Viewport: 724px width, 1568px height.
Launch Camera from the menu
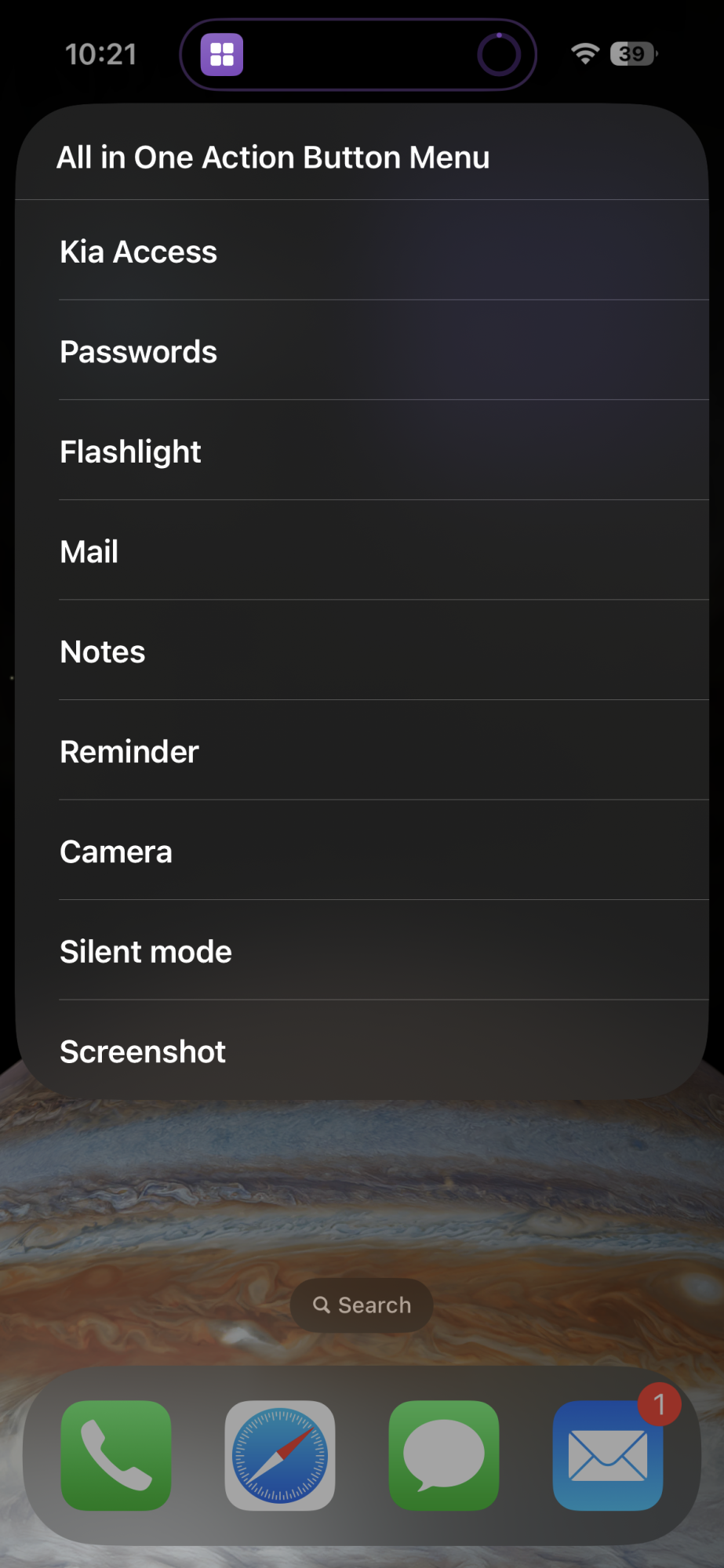tap(361, 851)
